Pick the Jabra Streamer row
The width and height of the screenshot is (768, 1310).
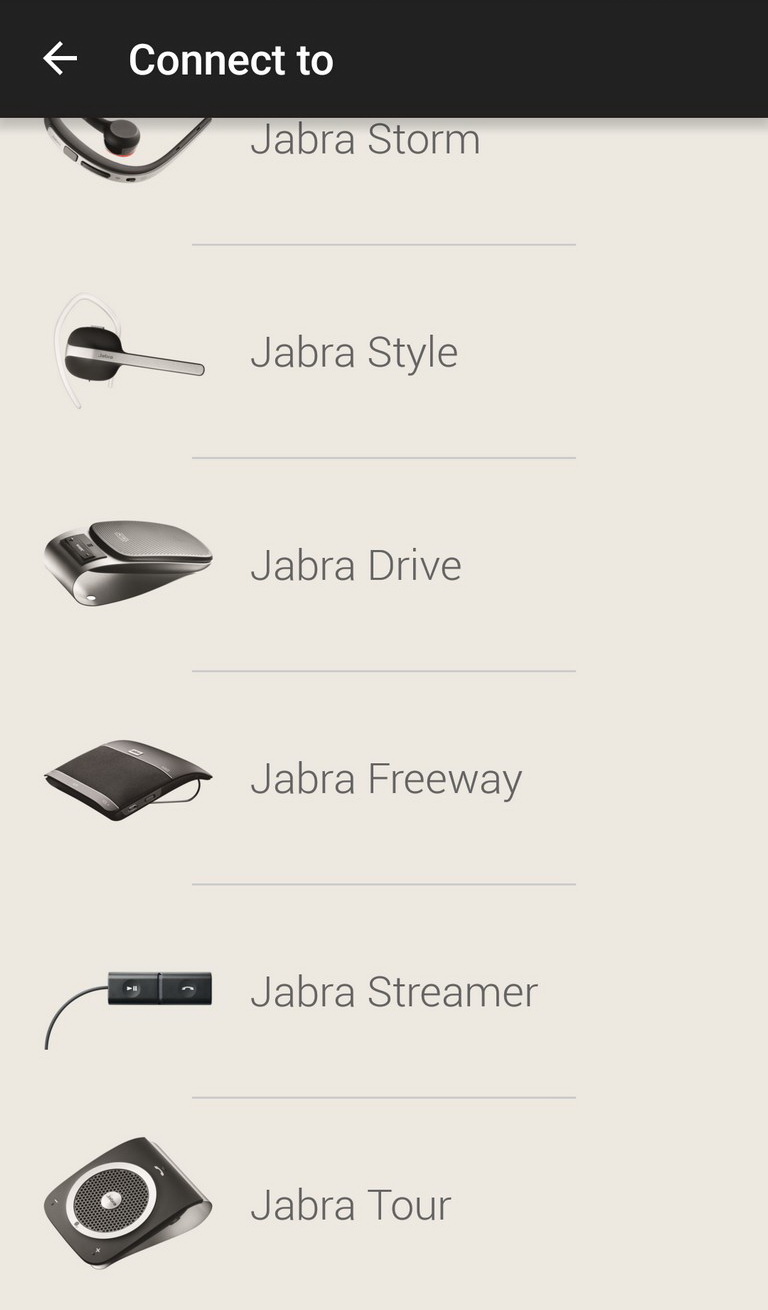tap(384, 990)
